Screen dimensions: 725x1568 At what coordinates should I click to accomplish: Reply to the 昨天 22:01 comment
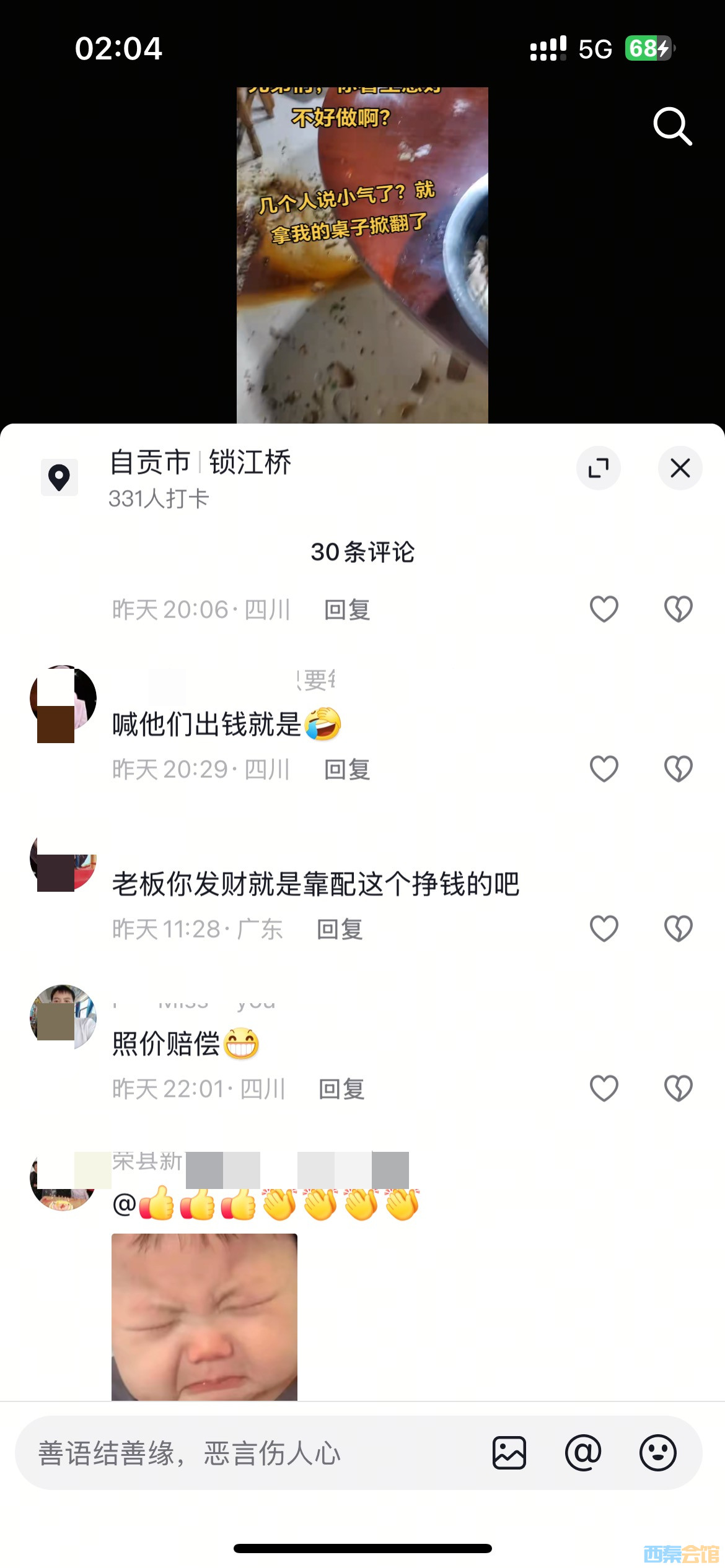[341, 1089]
